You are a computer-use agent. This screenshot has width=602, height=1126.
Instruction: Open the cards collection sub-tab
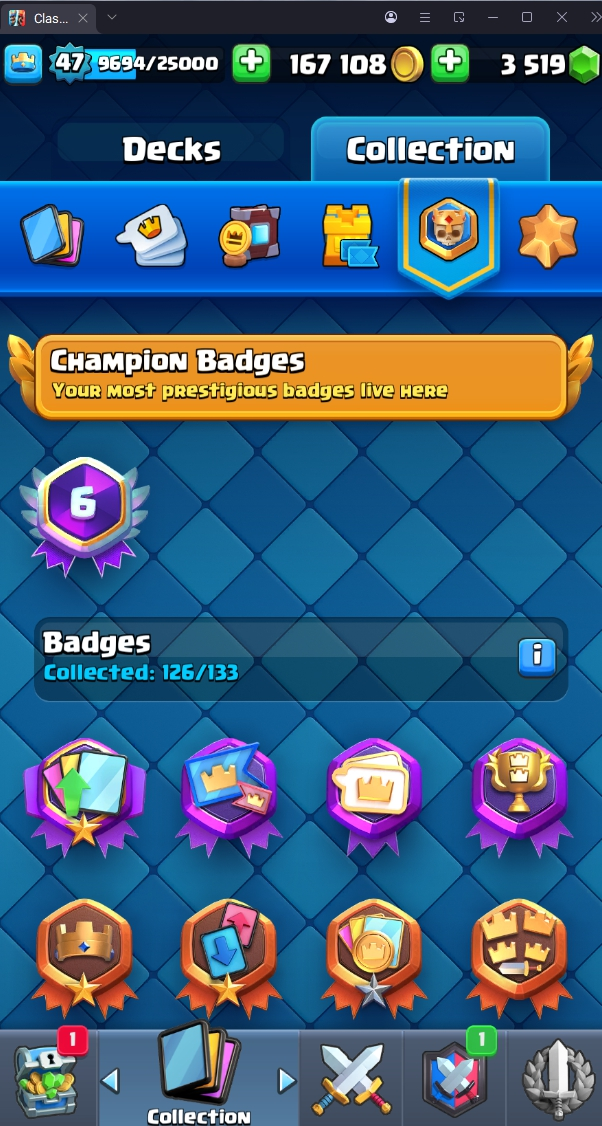pyautogui.click(x=52, y=236)
